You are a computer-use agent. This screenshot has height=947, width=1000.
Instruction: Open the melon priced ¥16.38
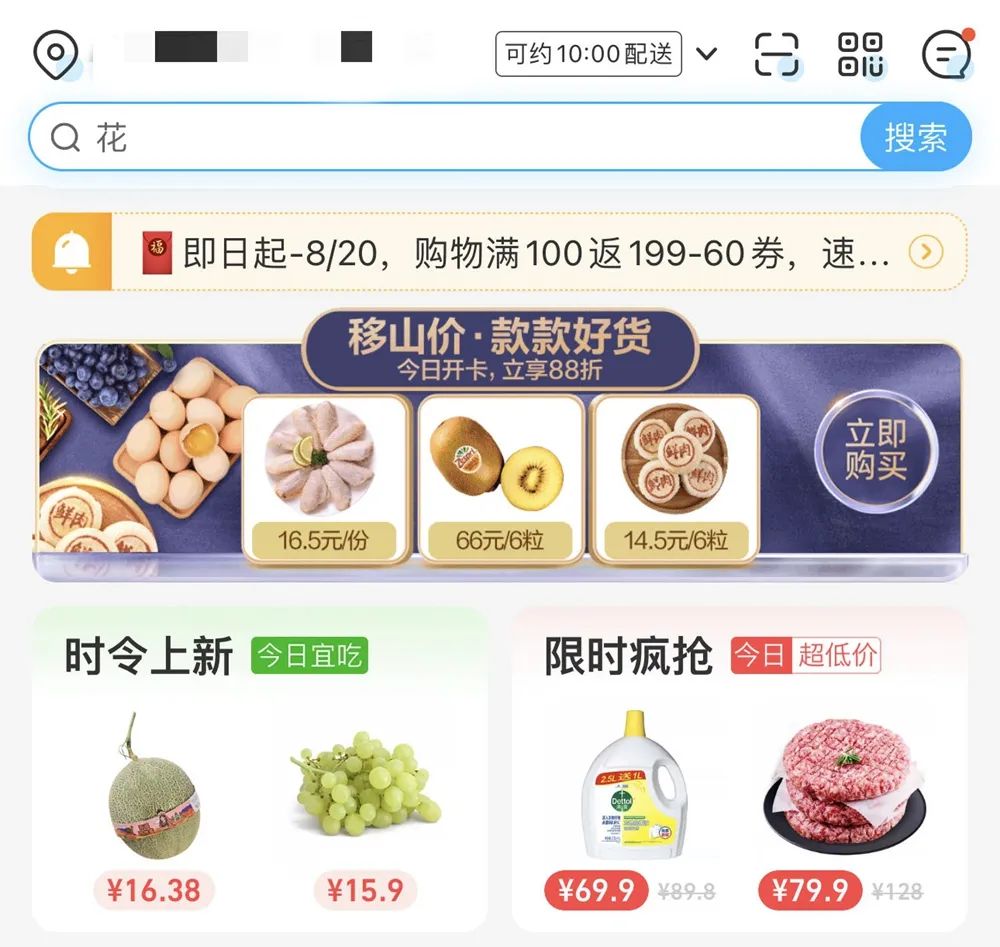pos(154,800)
